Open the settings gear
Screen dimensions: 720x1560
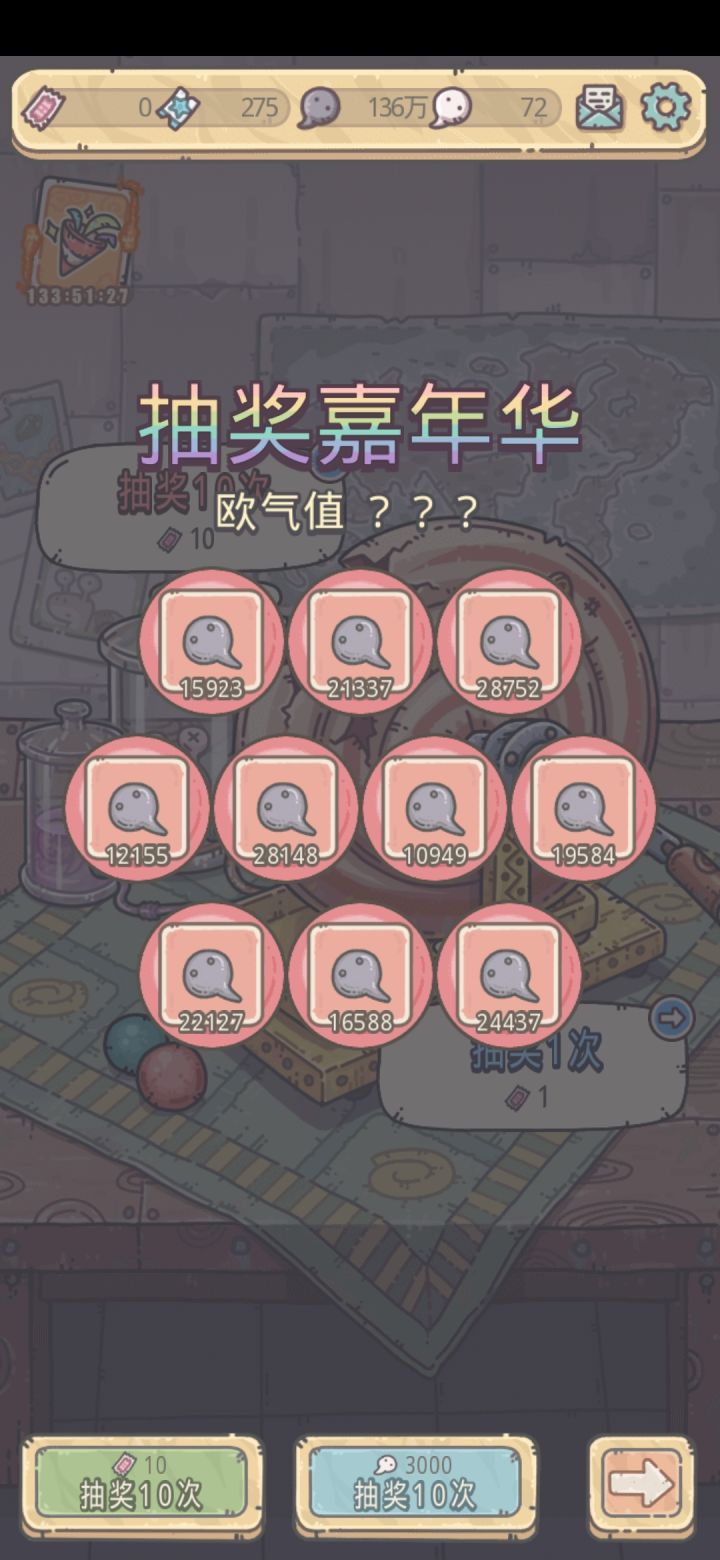click(x=668, y=106)
